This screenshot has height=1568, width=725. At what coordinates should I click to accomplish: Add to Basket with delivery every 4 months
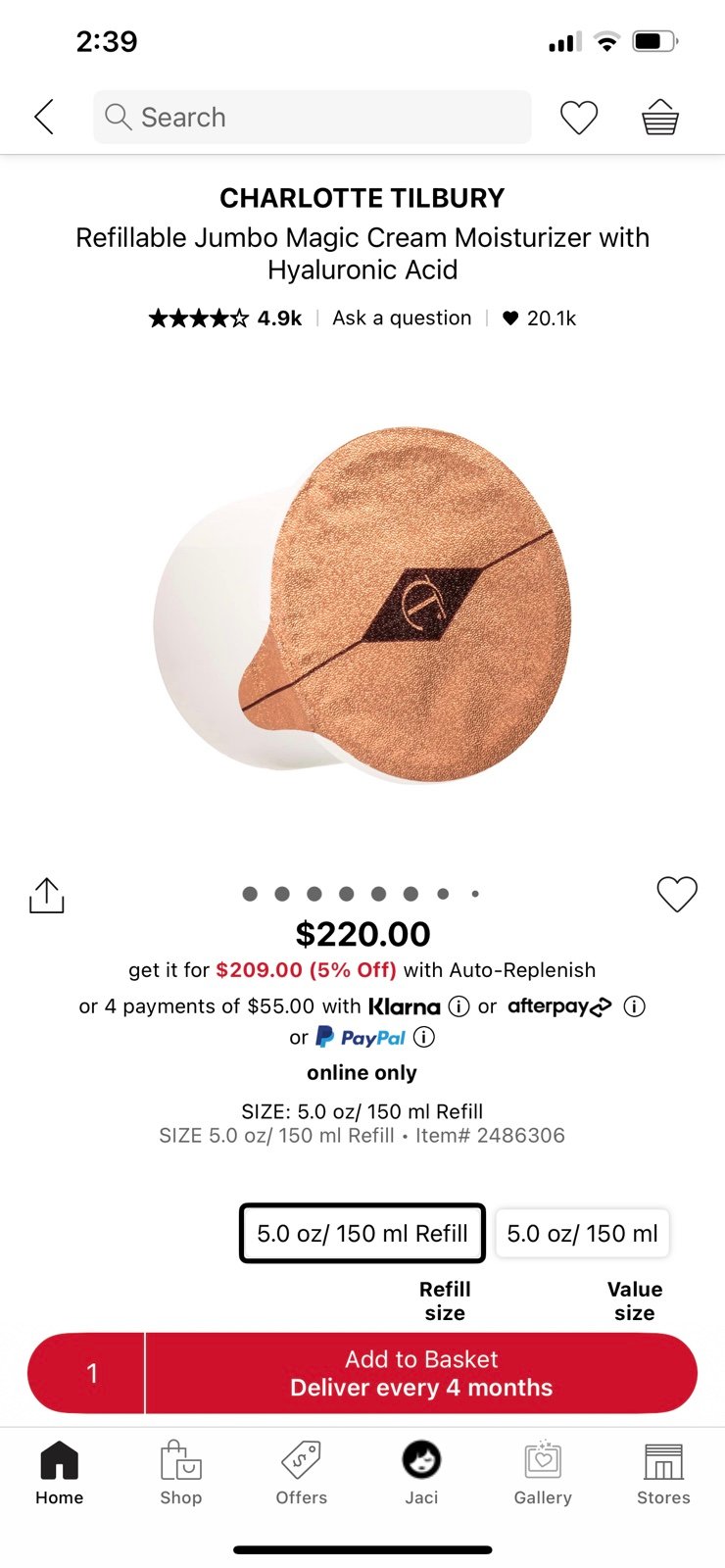tap(421, 1373)
